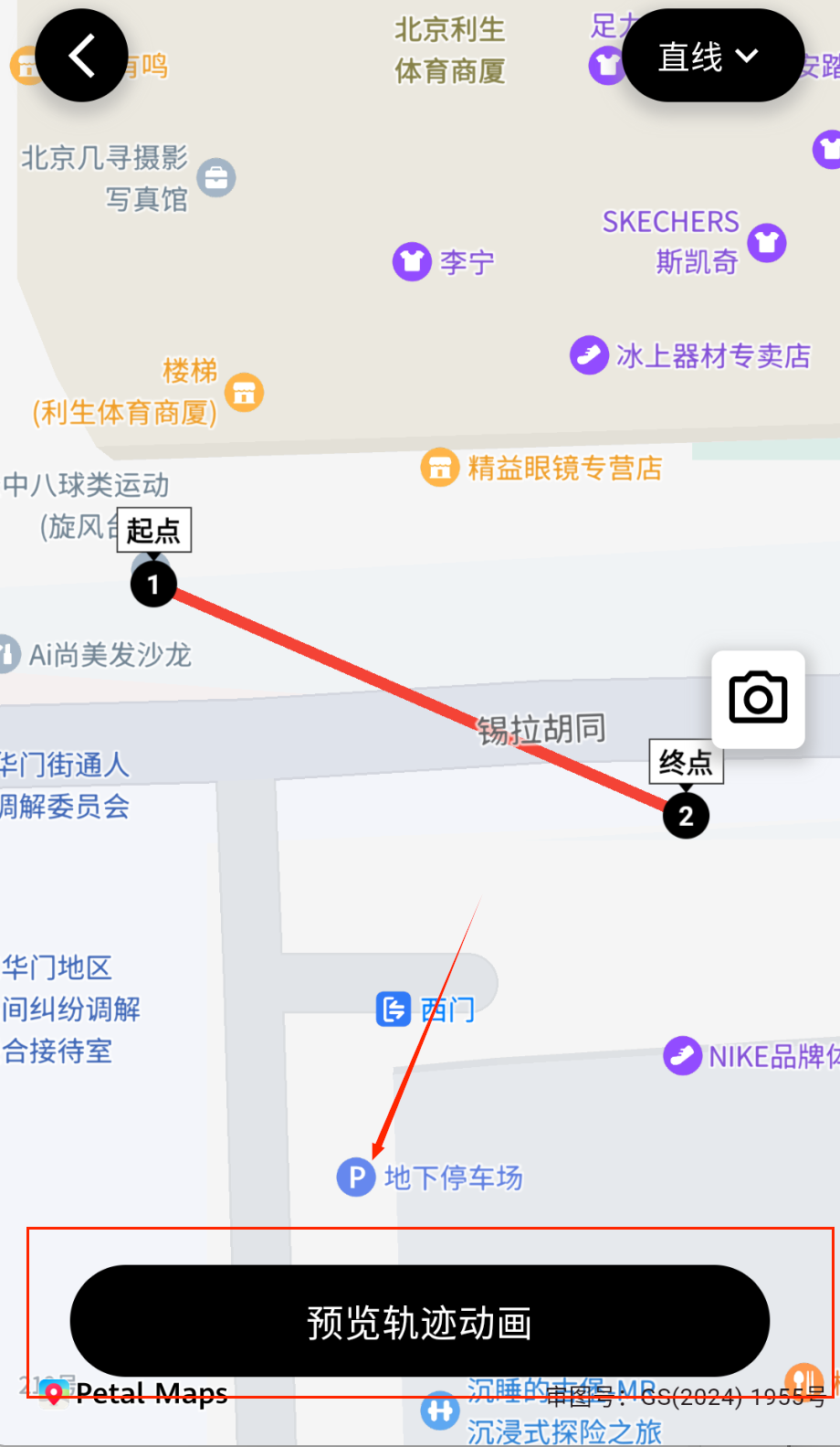Tap the camera screenshot button

(758, 699)
